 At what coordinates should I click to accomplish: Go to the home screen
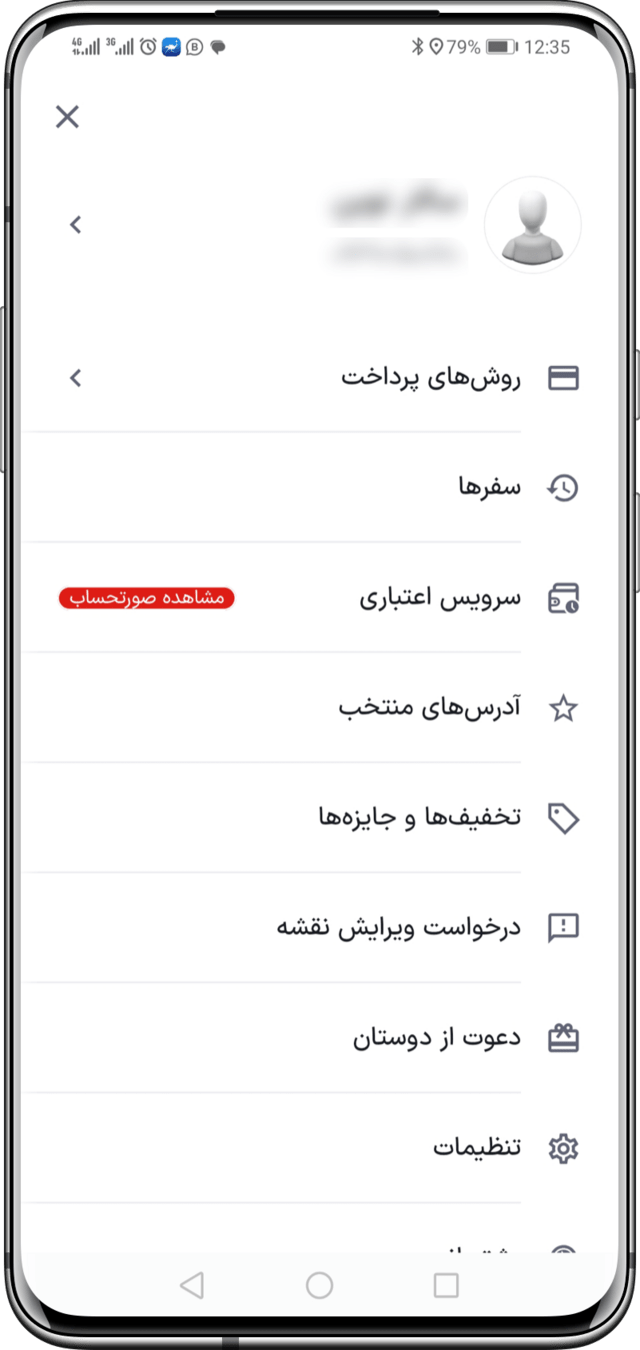320,1285
